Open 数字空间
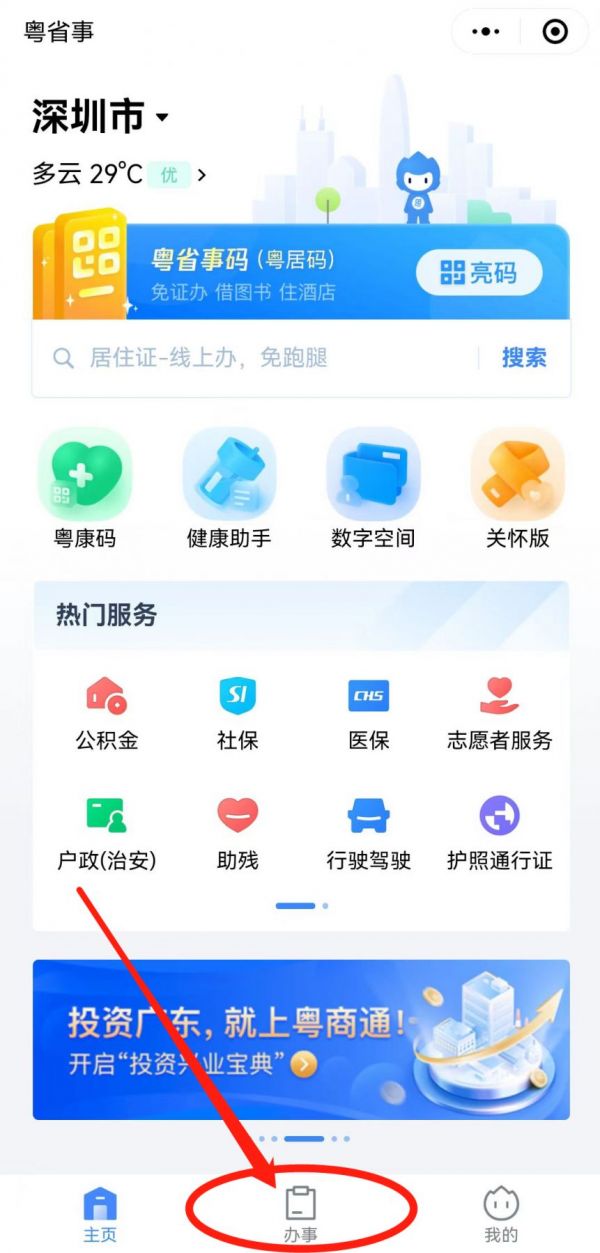 coord(373,489)
